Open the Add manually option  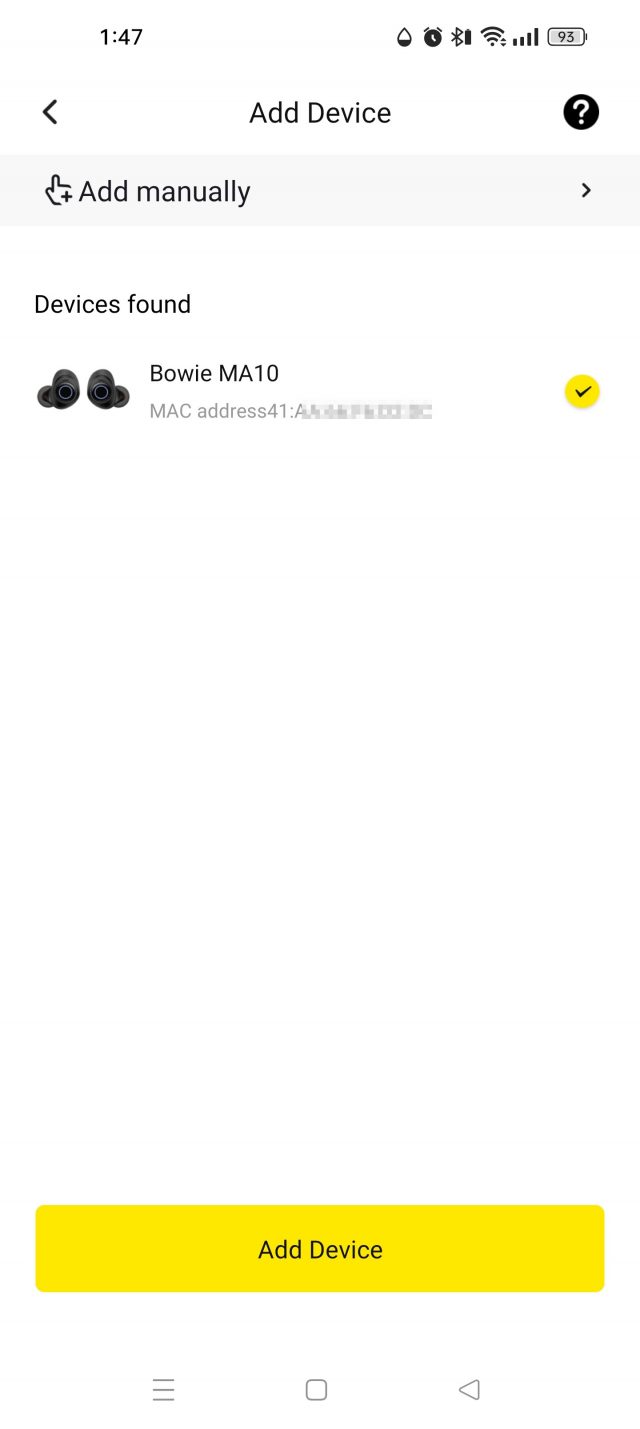(x=320, y=191)
